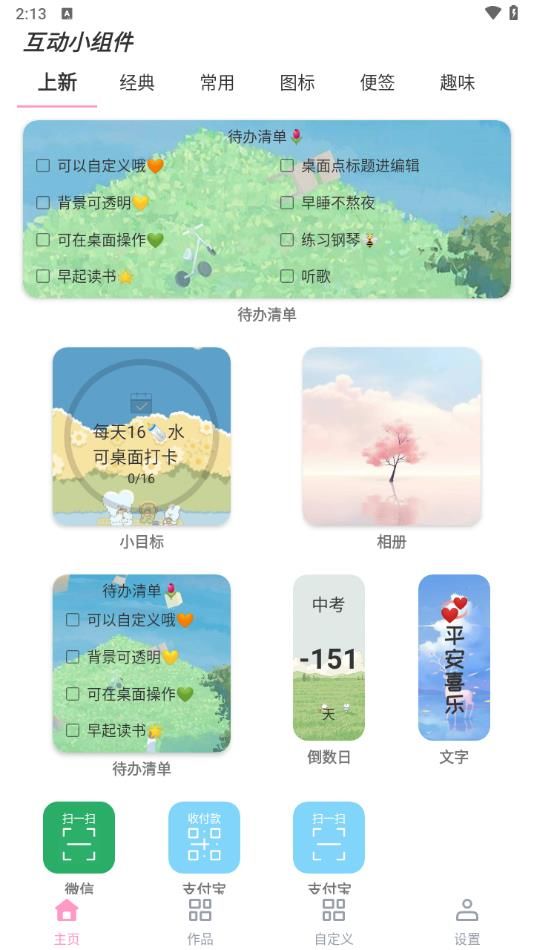Go to 作品 in bottom navigation
Viewport: 534px width, 950px height.
200,921
